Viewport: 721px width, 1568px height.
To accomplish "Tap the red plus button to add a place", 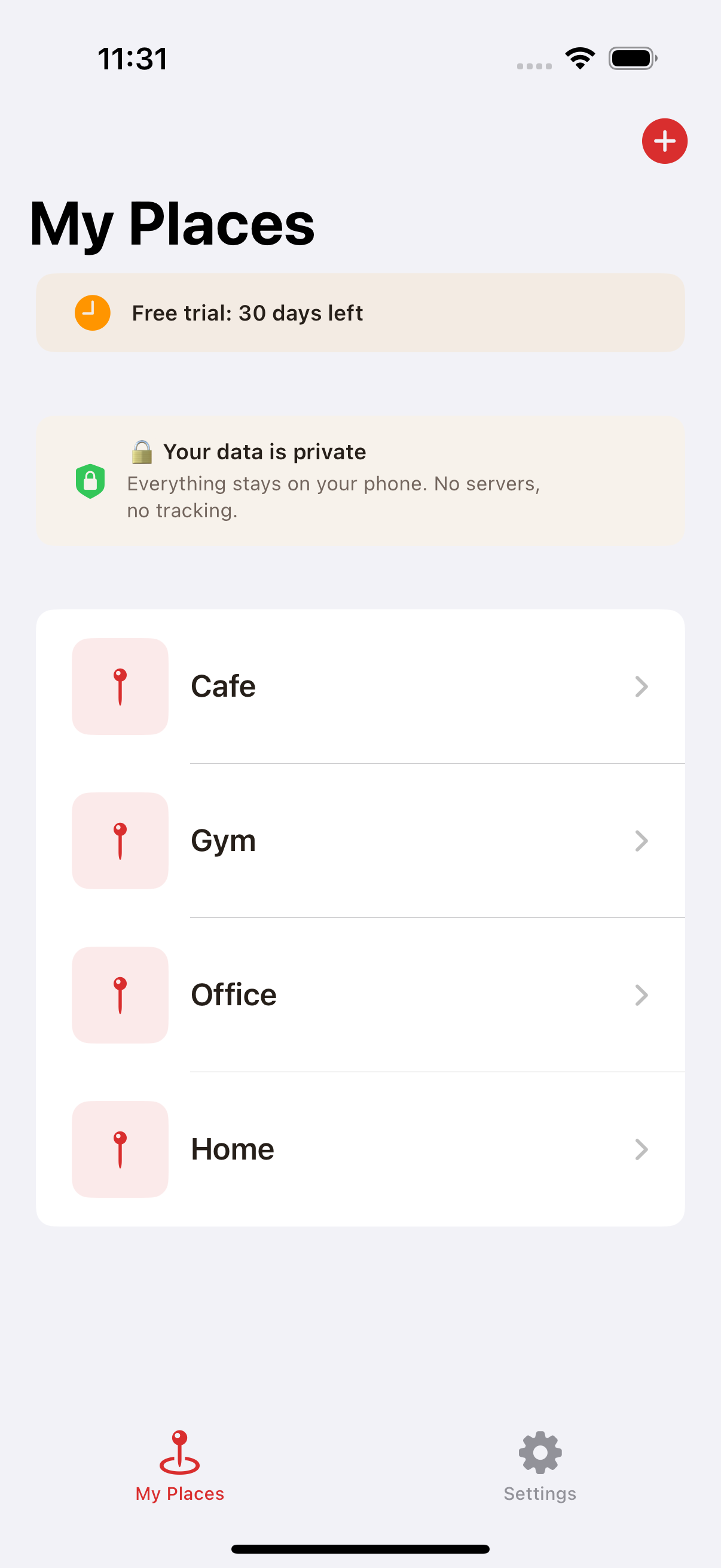I will pos(664,141).
